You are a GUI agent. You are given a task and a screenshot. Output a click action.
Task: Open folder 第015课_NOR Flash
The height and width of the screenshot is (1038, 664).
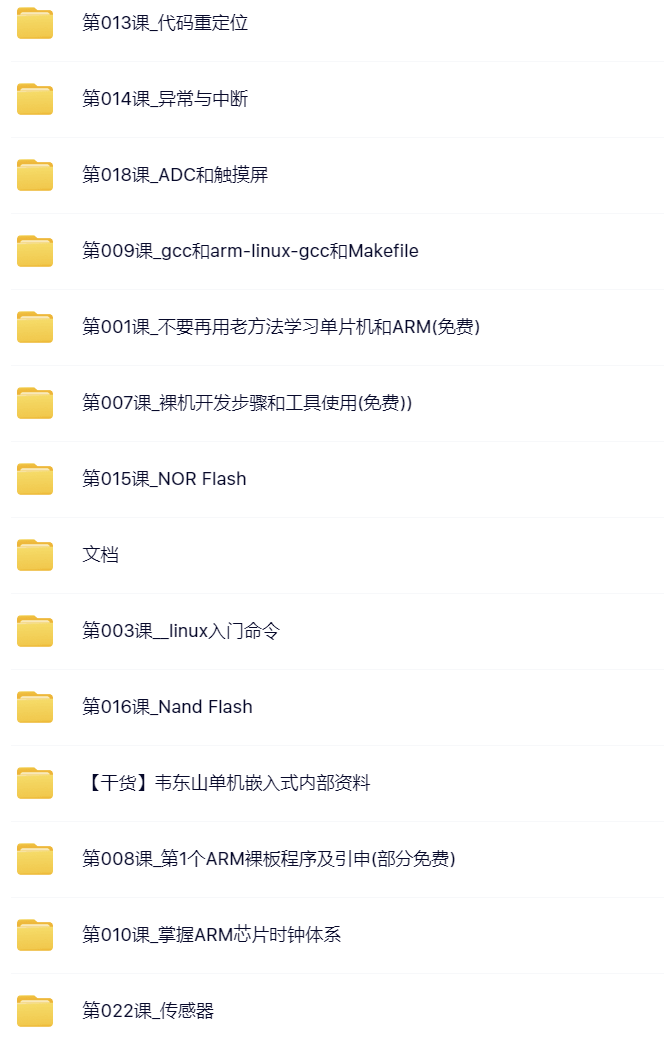click(163, 479)
